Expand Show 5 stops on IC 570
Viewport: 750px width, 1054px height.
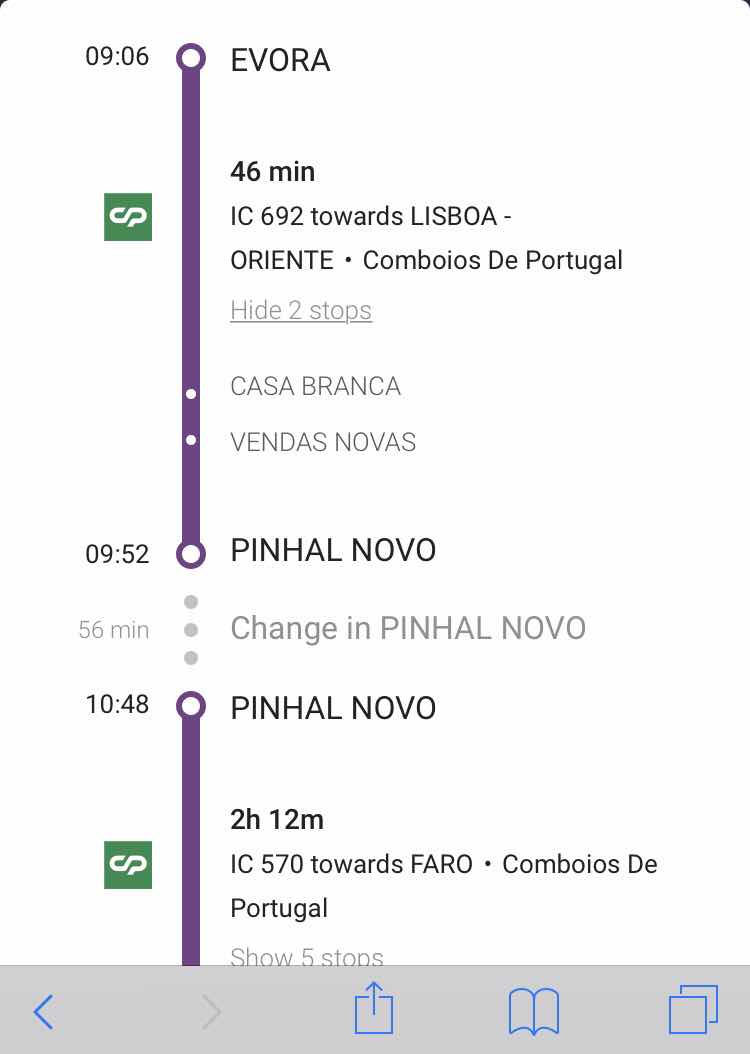(x=307, y=956)
